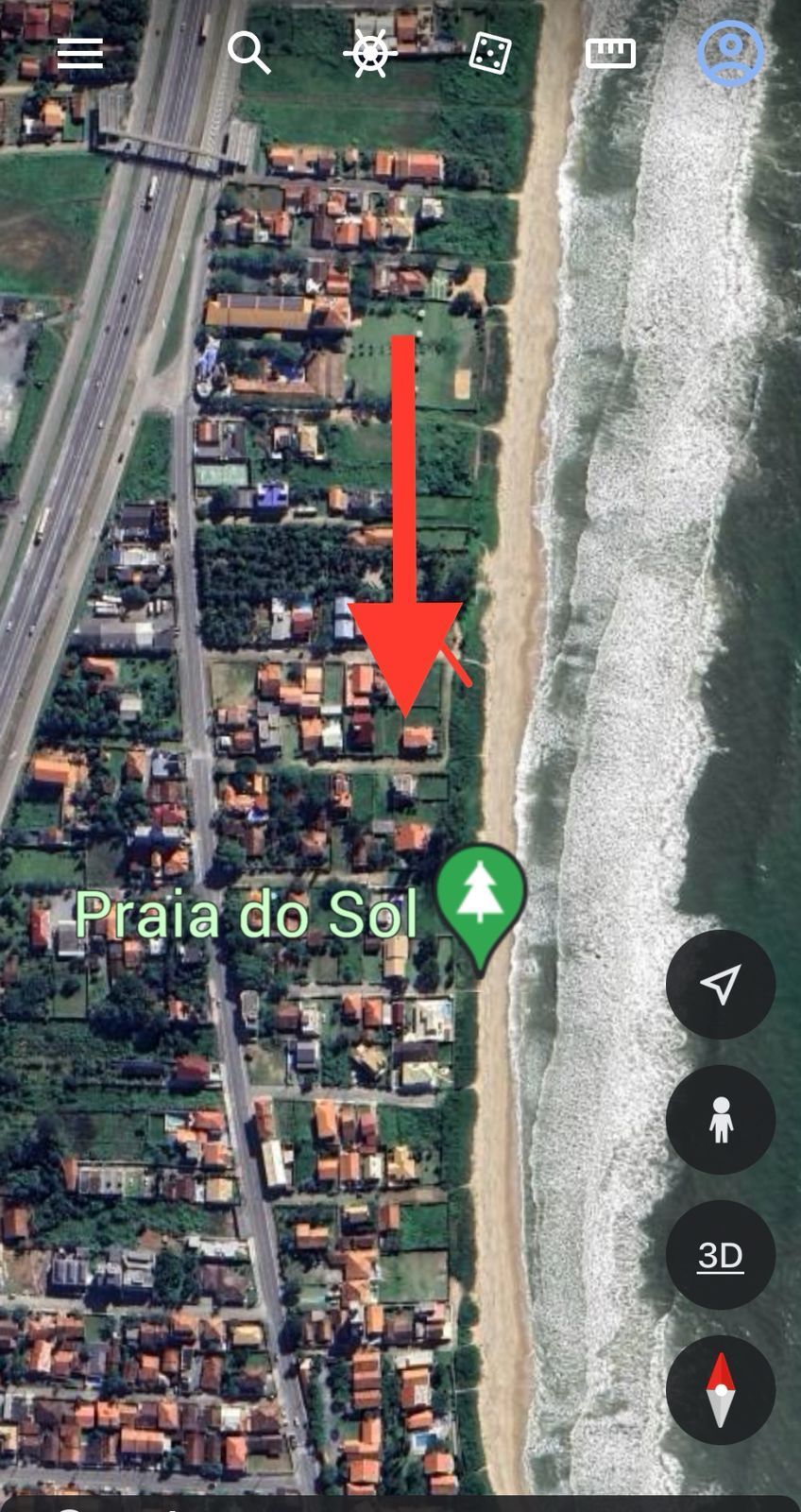Activate Street View pegman
The width and height of the screenshot is (801, 1512).
[x=721, y=1120]
